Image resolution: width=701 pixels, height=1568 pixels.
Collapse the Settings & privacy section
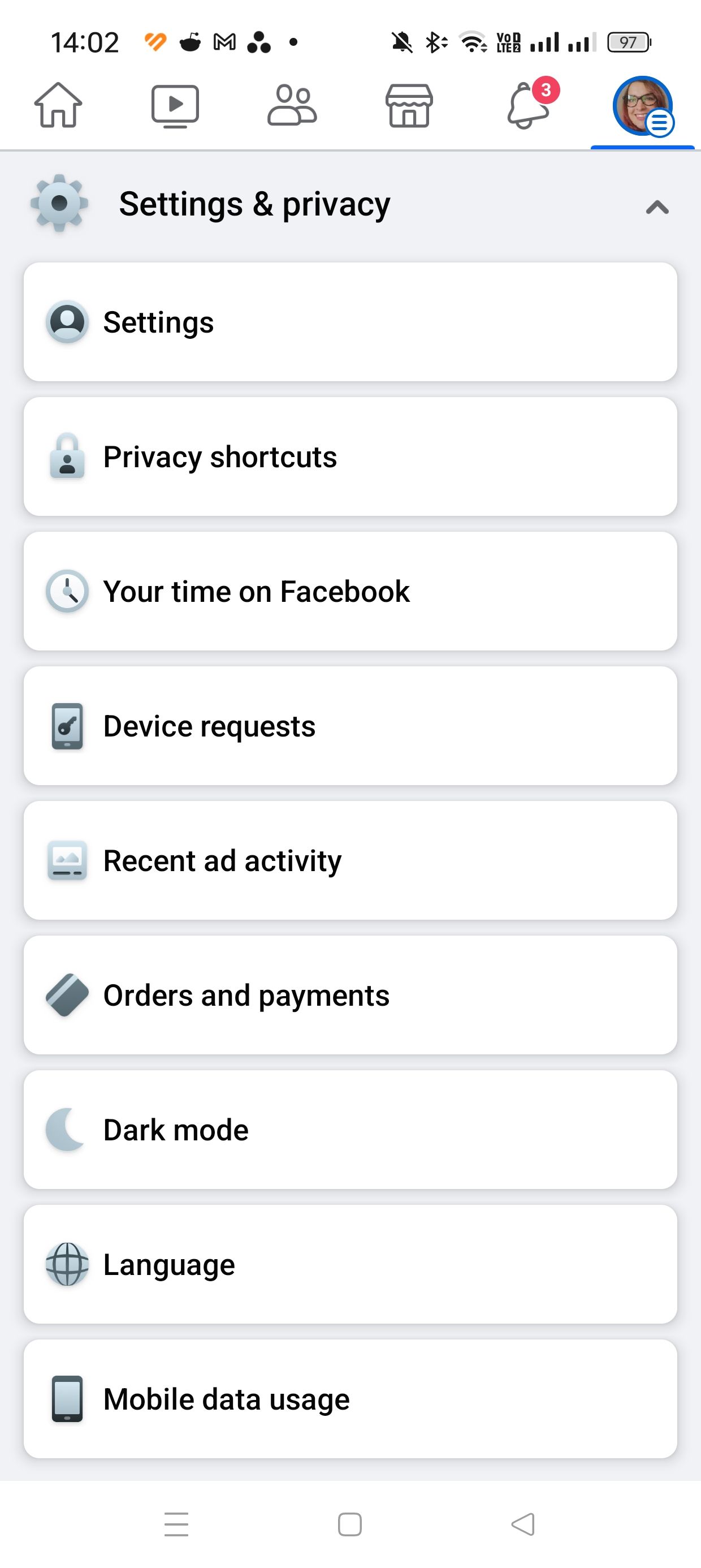pyautogui.click(x=656, y=208)
